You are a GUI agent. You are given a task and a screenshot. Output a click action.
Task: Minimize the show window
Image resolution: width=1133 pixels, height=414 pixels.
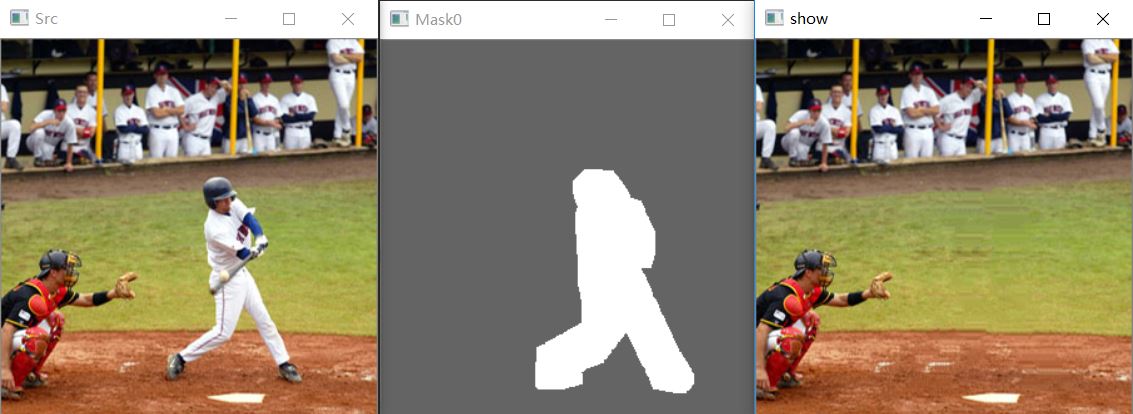tap(986, 19)
